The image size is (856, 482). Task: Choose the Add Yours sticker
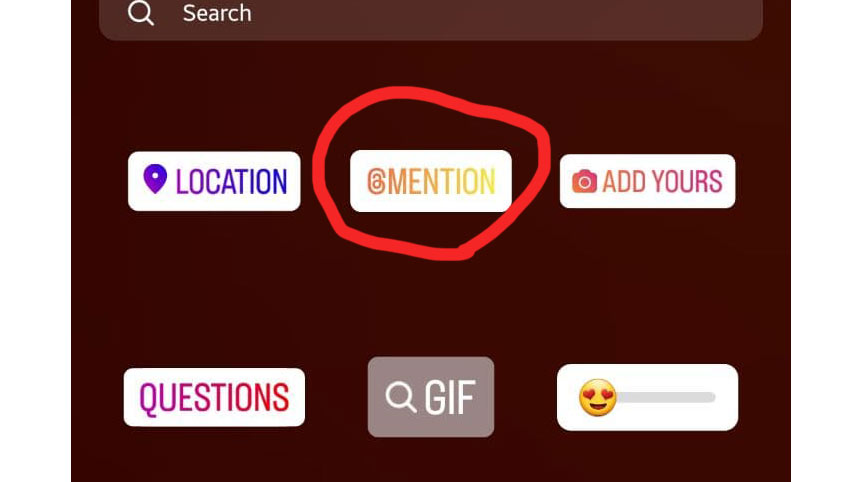tap(647, 181)
